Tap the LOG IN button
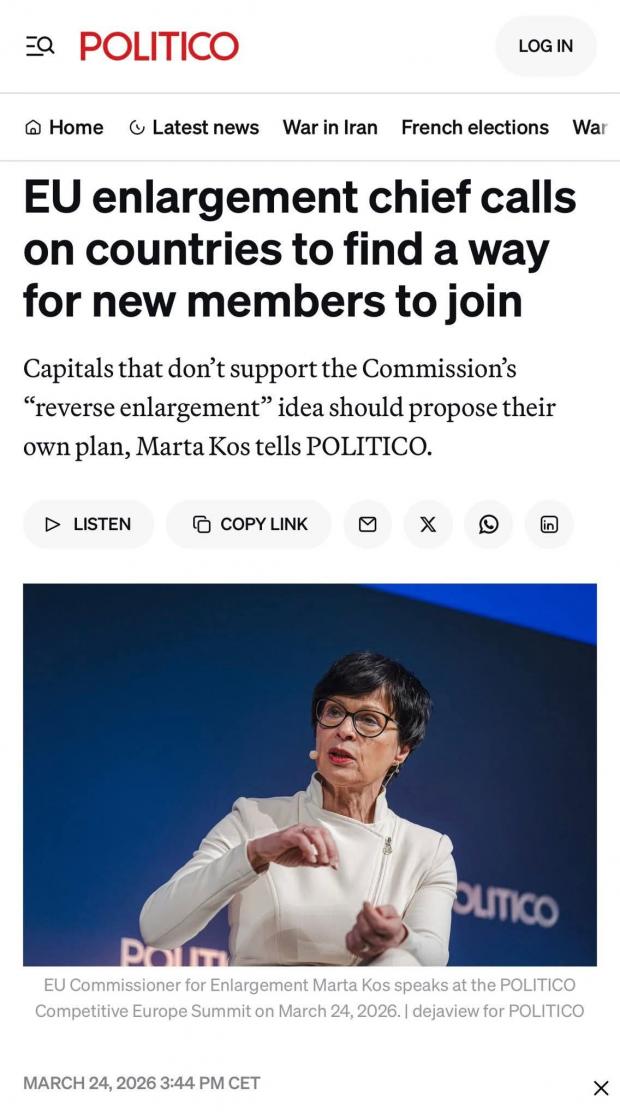The height and width of the screenshot is (1118, 620). pos(545,46)
